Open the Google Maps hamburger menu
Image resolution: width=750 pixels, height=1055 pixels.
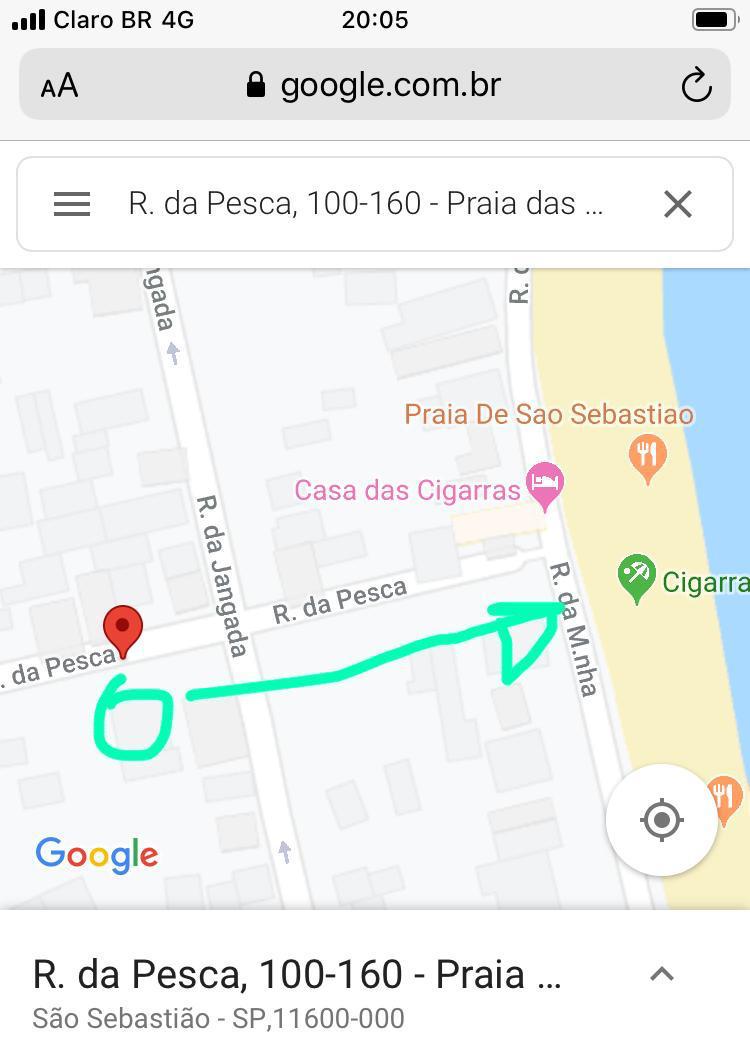point(72,204)
